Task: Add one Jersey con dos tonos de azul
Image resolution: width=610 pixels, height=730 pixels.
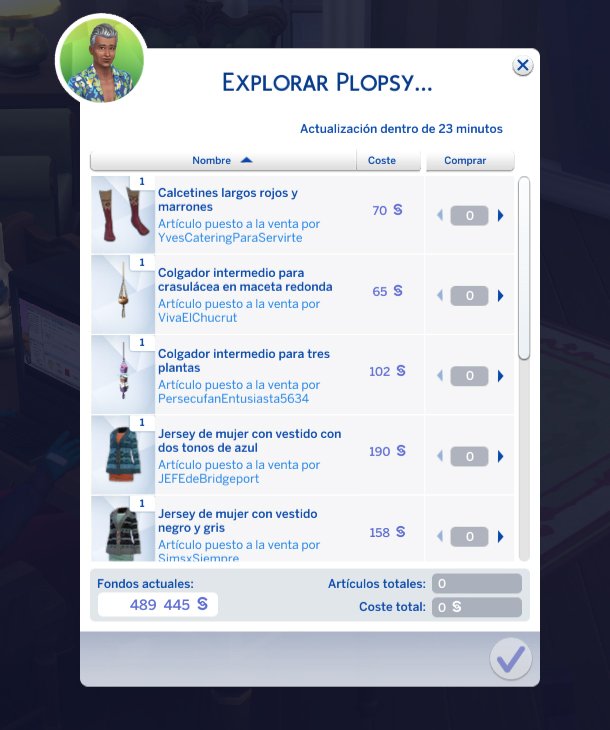Action: (501, 456)
